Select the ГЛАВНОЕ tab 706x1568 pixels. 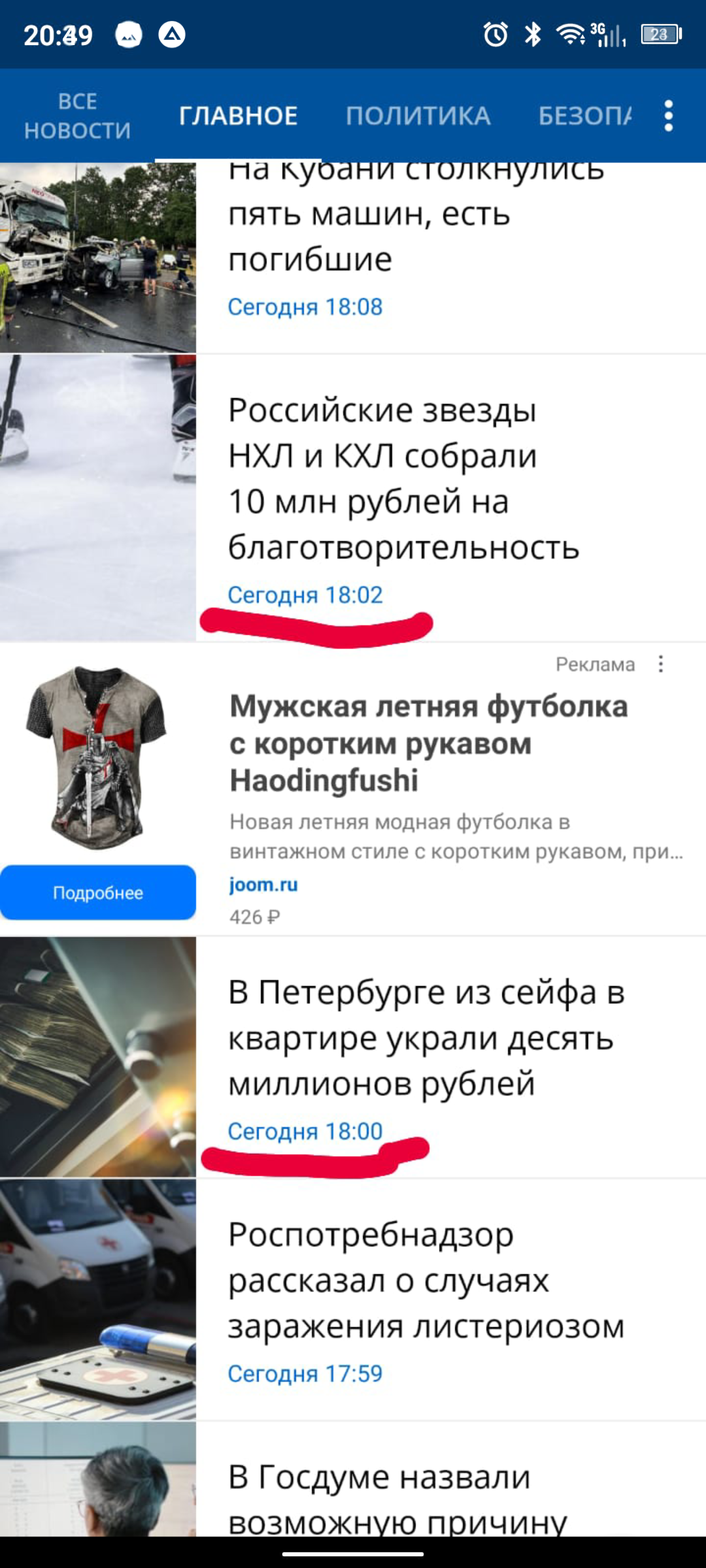pyautogui.click(x=239, y=116)
